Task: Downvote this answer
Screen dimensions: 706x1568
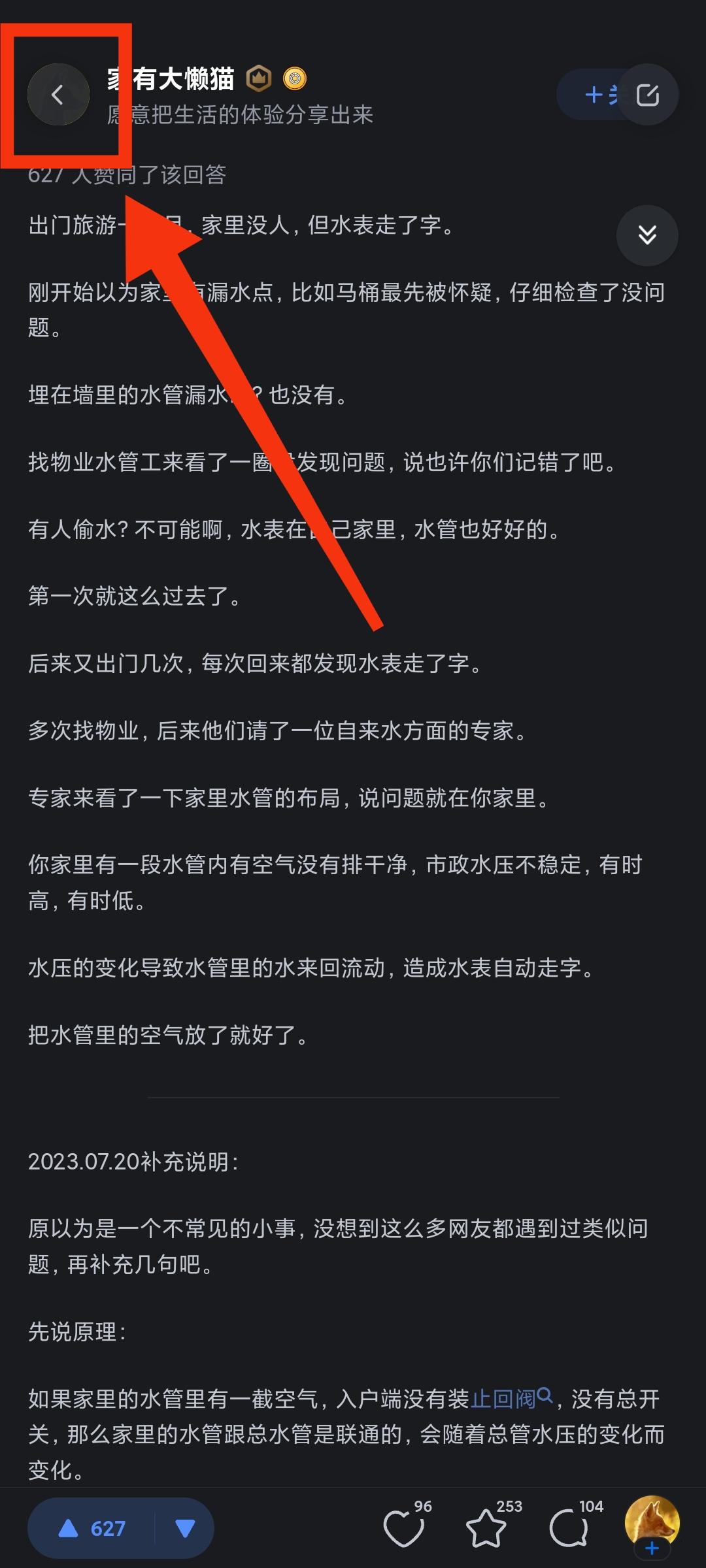Action: pos(185,1528)
